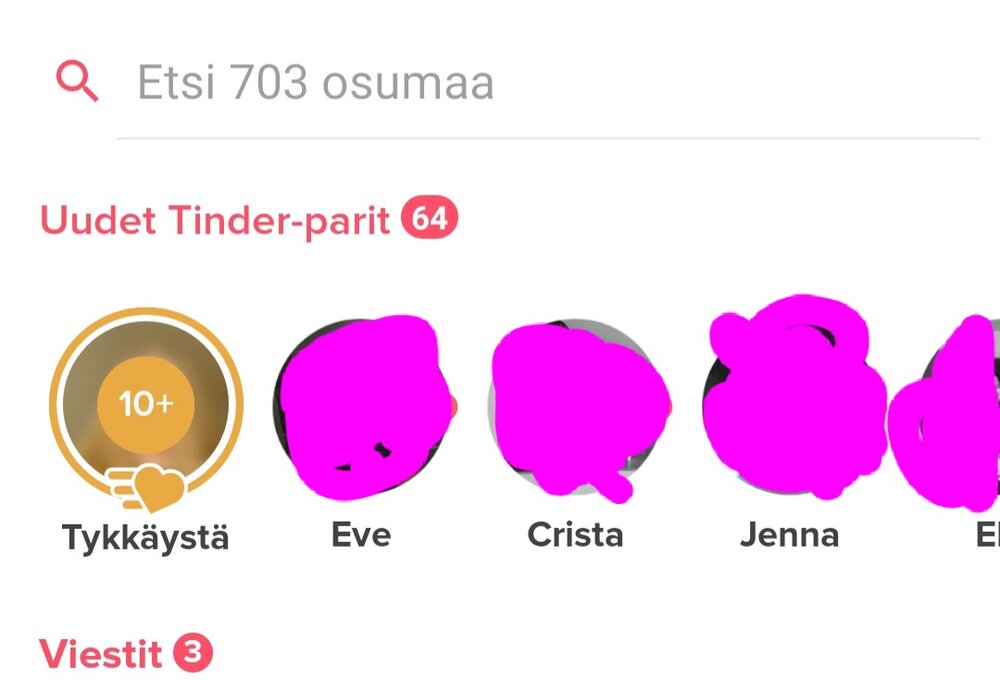The height and width of the screenshot is (680, 1000).
Task: Open the new match Crista
Action: coord(576,407)
